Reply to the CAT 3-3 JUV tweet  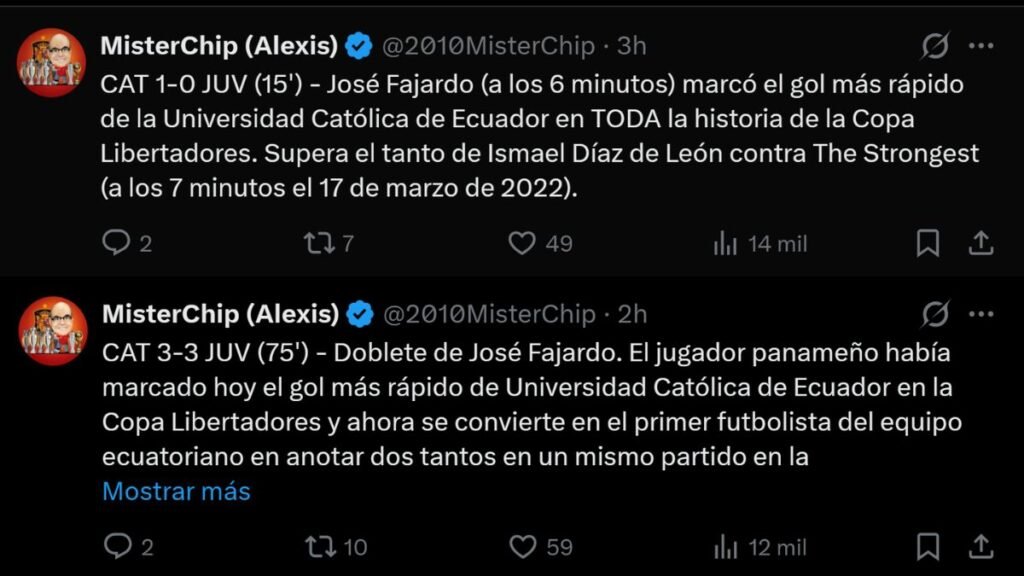point(118,546)
